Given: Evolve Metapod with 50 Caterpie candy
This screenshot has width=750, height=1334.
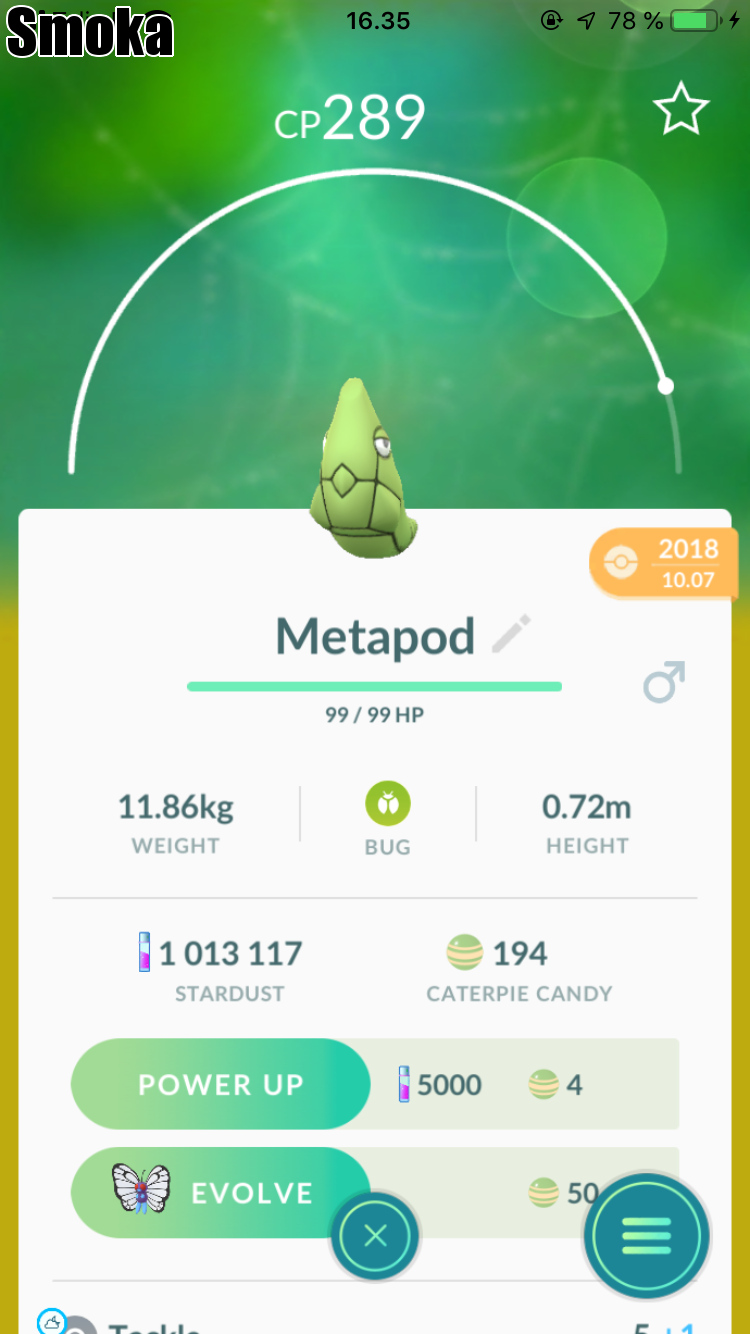Looking at the screenshot, I should [221, 1193].
